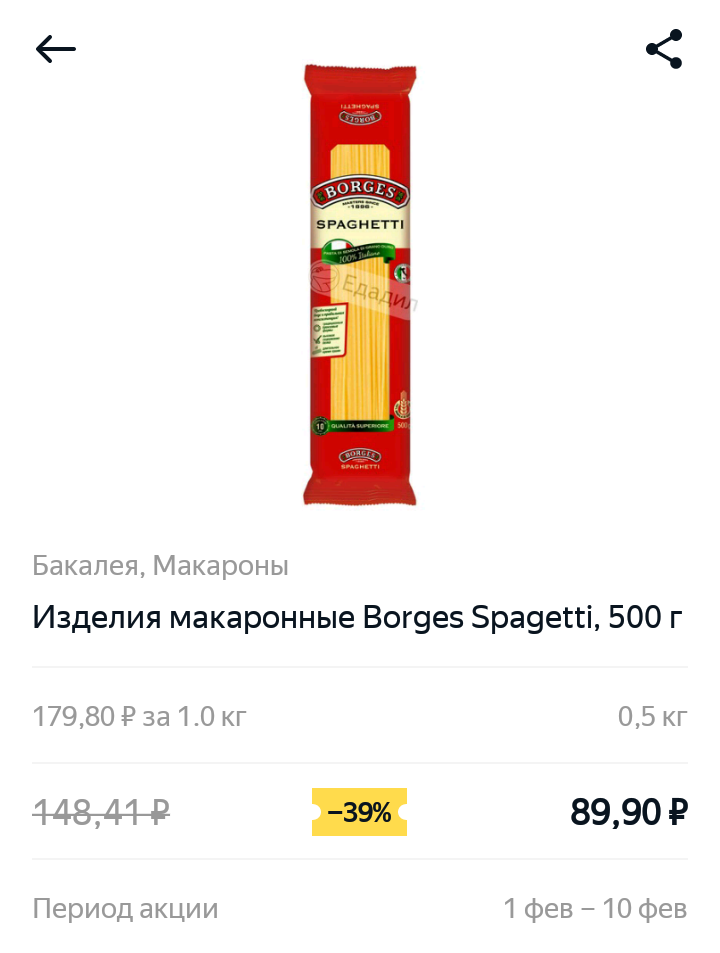
Task: Go back using the back arrow
Action: click(56, 49)
